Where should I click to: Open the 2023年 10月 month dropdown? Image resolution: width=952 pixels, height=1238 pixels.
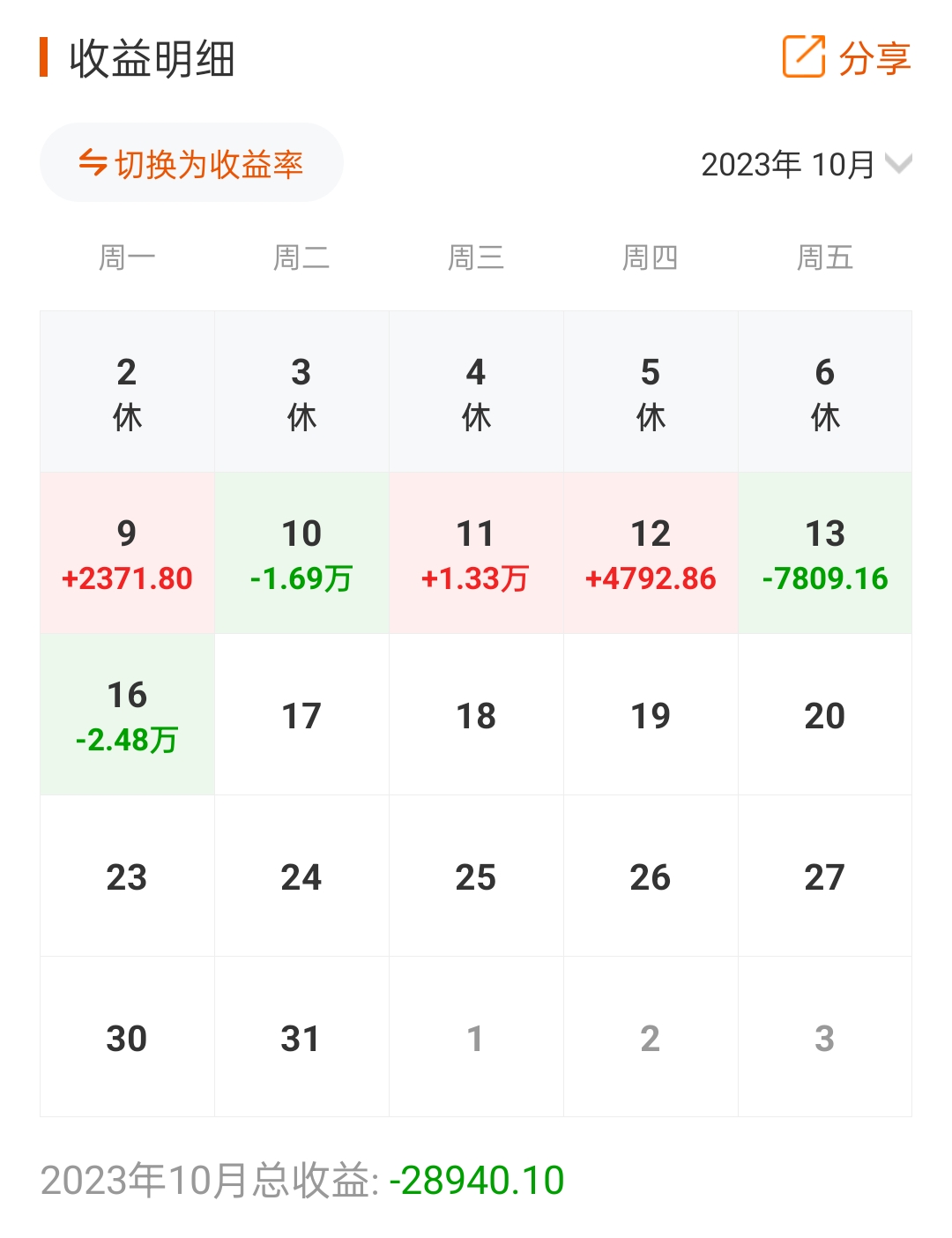(806, 165)
